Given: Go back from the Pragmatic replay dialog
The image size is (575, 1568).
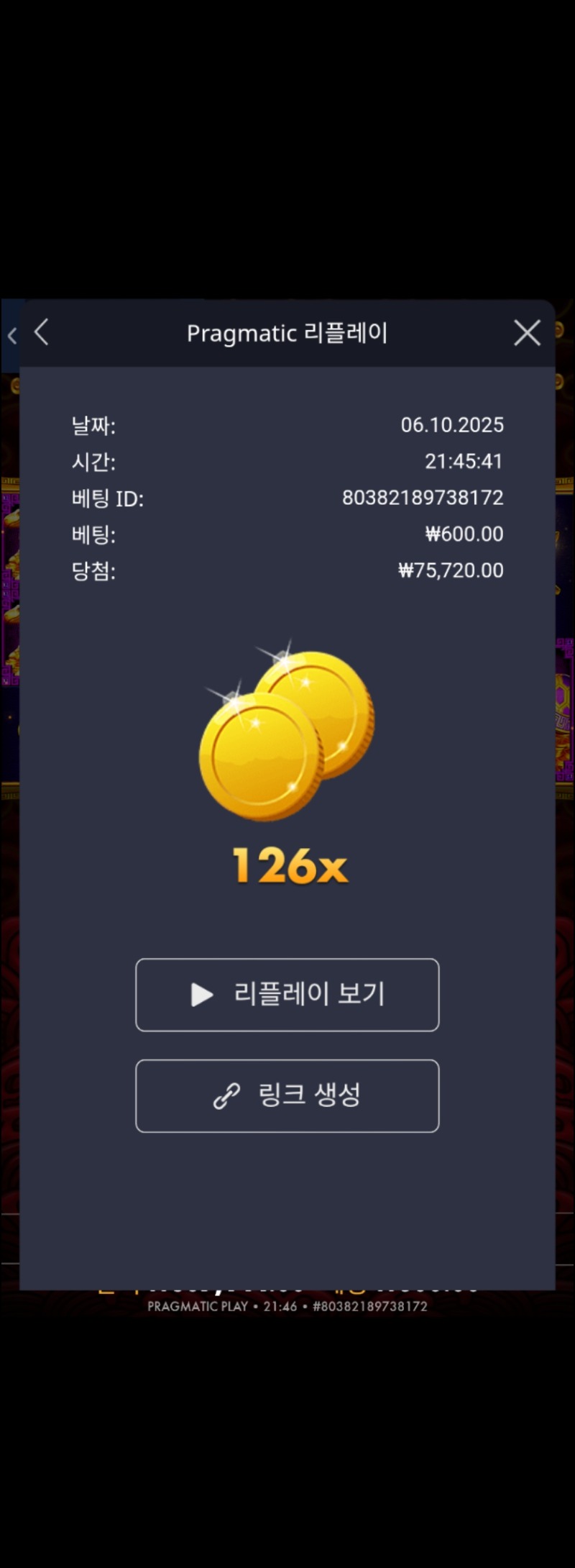Looking at the screenshot, I should tap(42, 332).
